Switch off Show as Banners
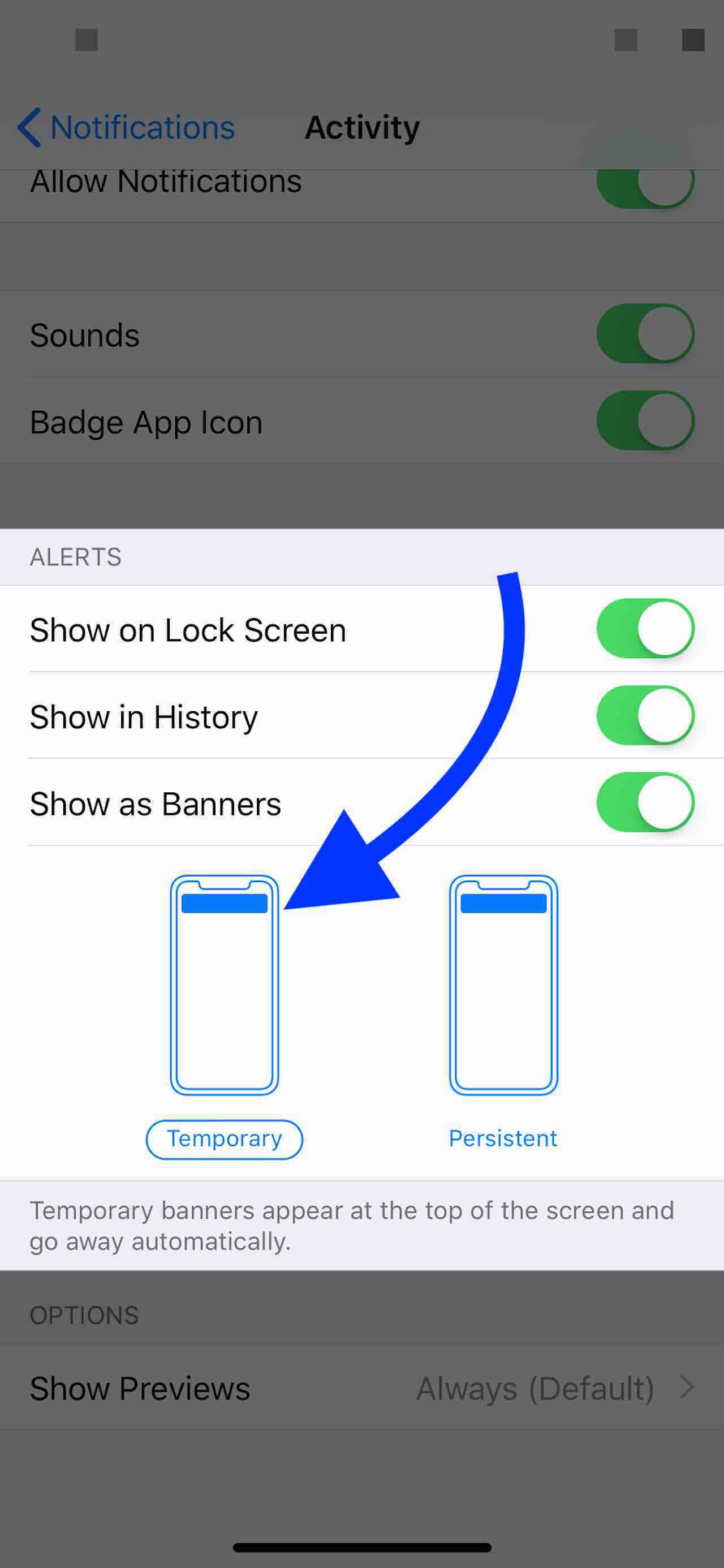Image resolution: width=724 pixels, height=1568 pixels. (645, 802)
